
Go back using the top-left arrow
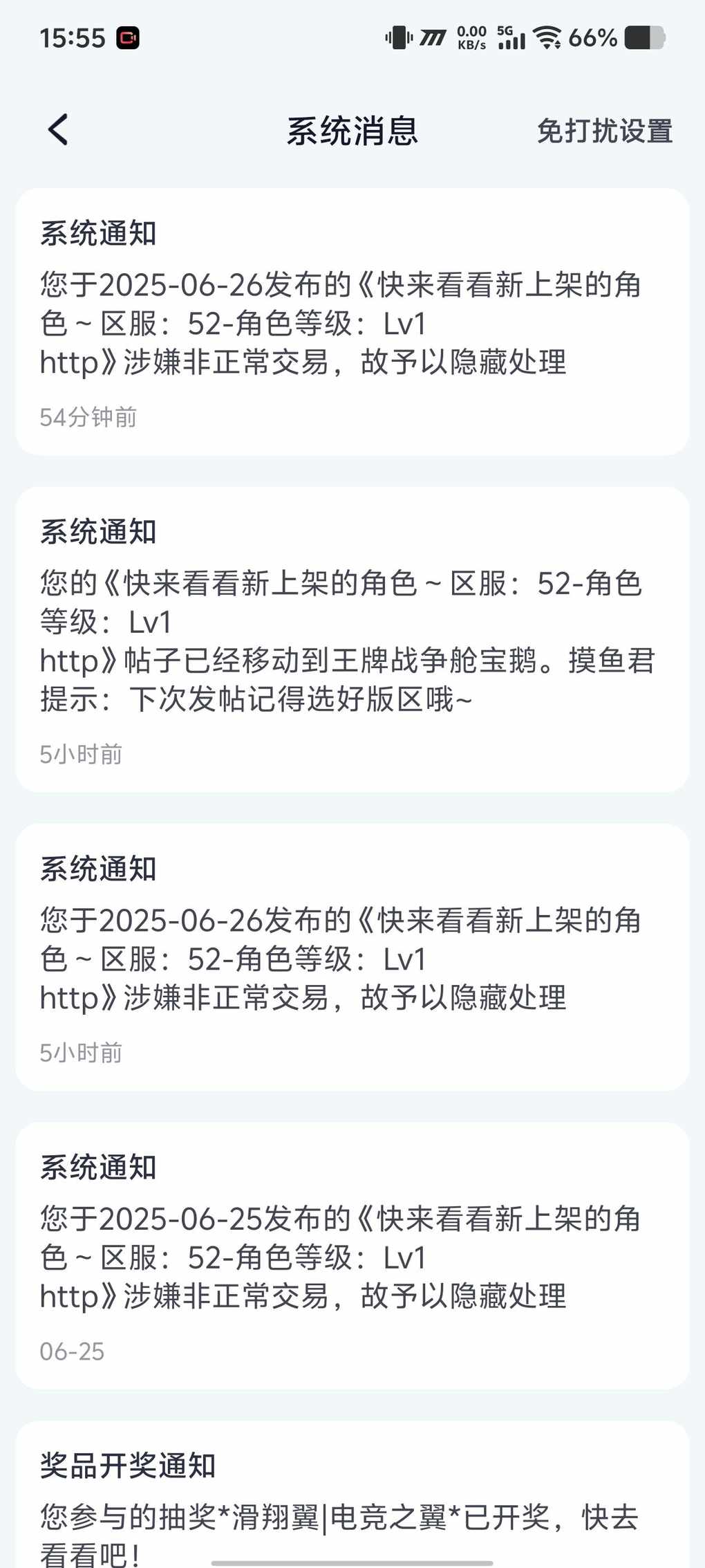click(x=58, y=130)
